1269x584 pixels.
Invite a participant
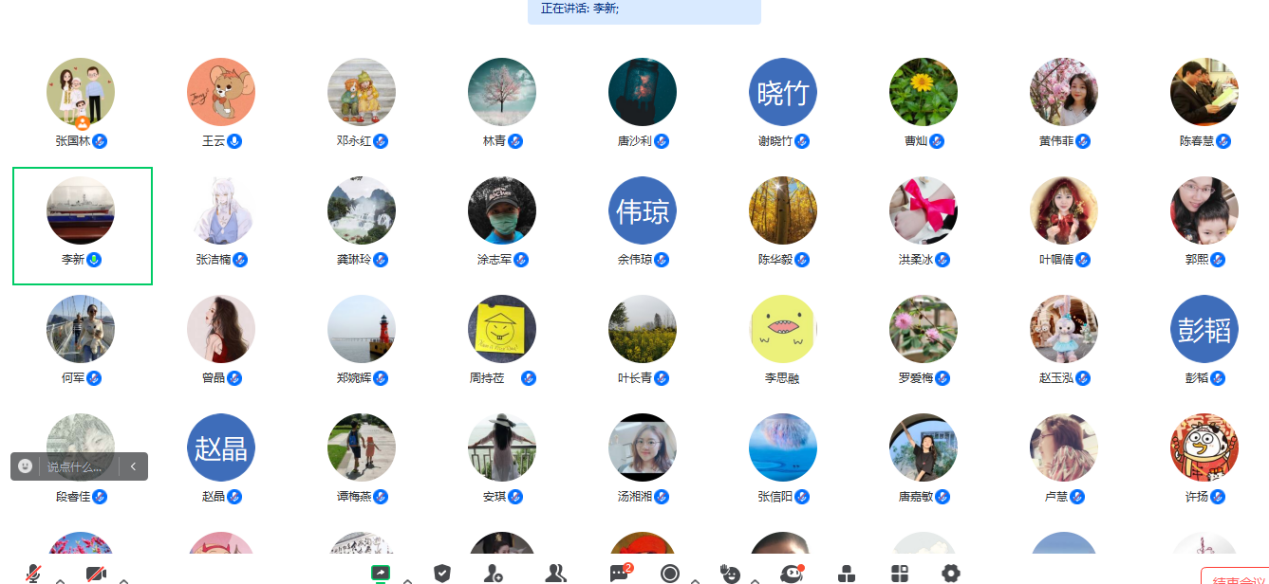pyautogui.click(x=493, y=573)
